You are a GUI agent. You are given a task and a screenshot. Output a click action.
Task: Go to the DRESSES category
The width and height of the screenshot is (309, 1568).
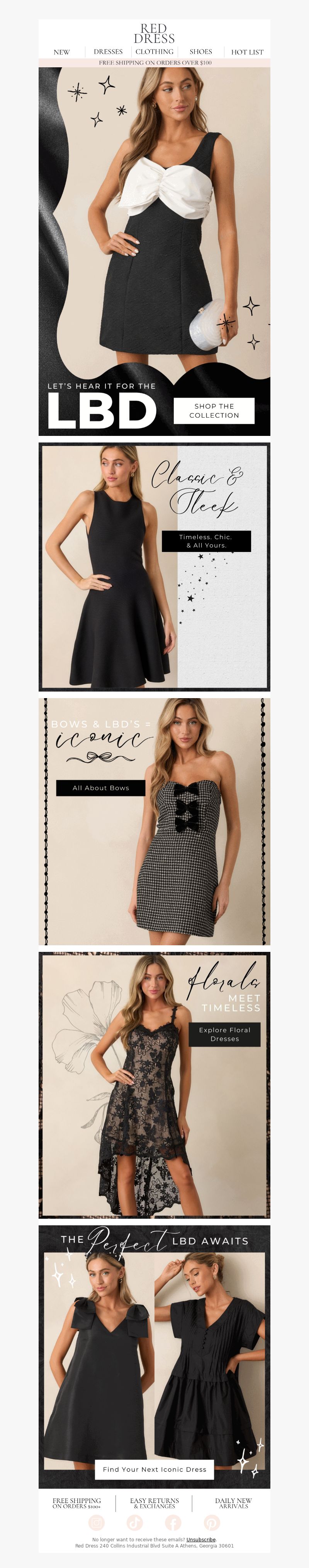(x=108, y=52)
